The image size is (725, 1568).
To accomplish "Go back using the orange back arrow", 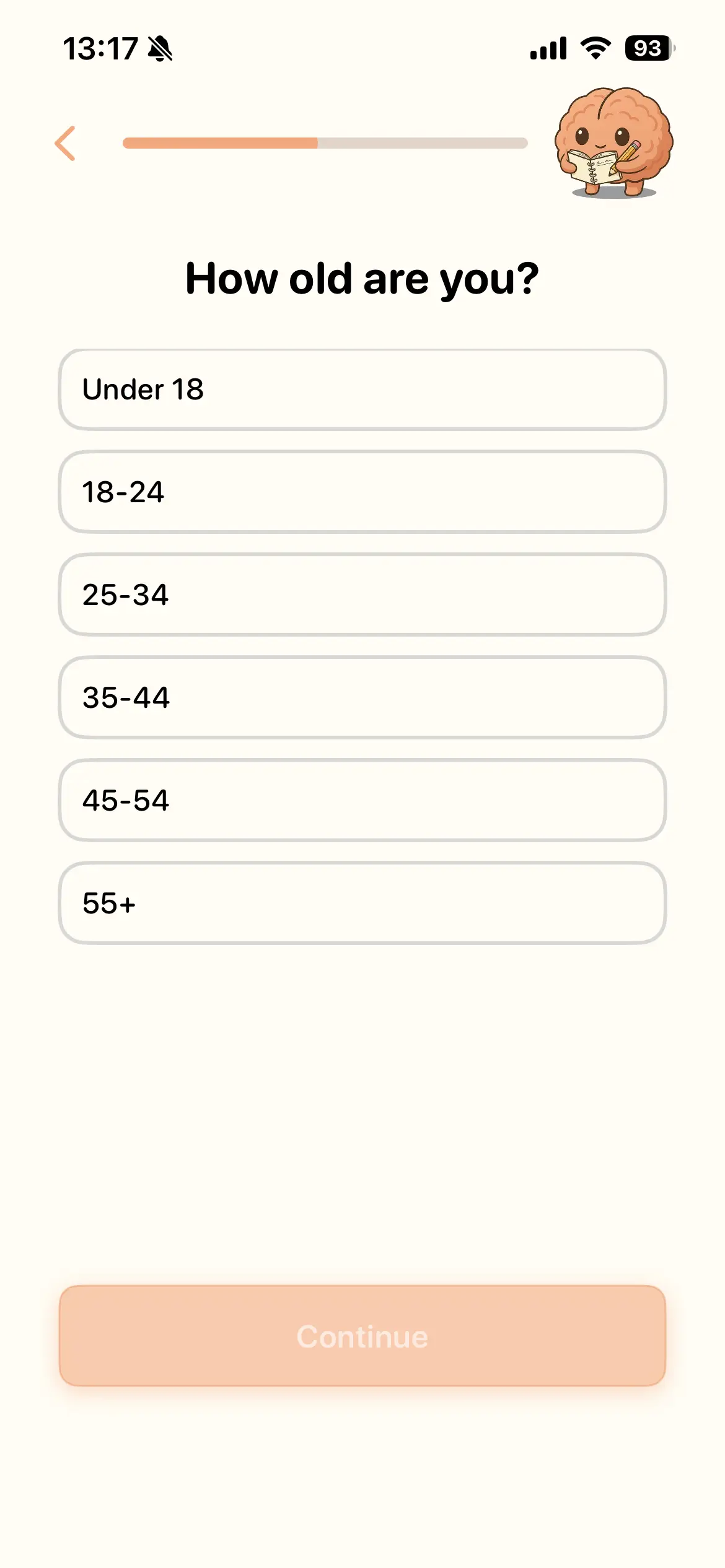I will click(x=66, y=144).
